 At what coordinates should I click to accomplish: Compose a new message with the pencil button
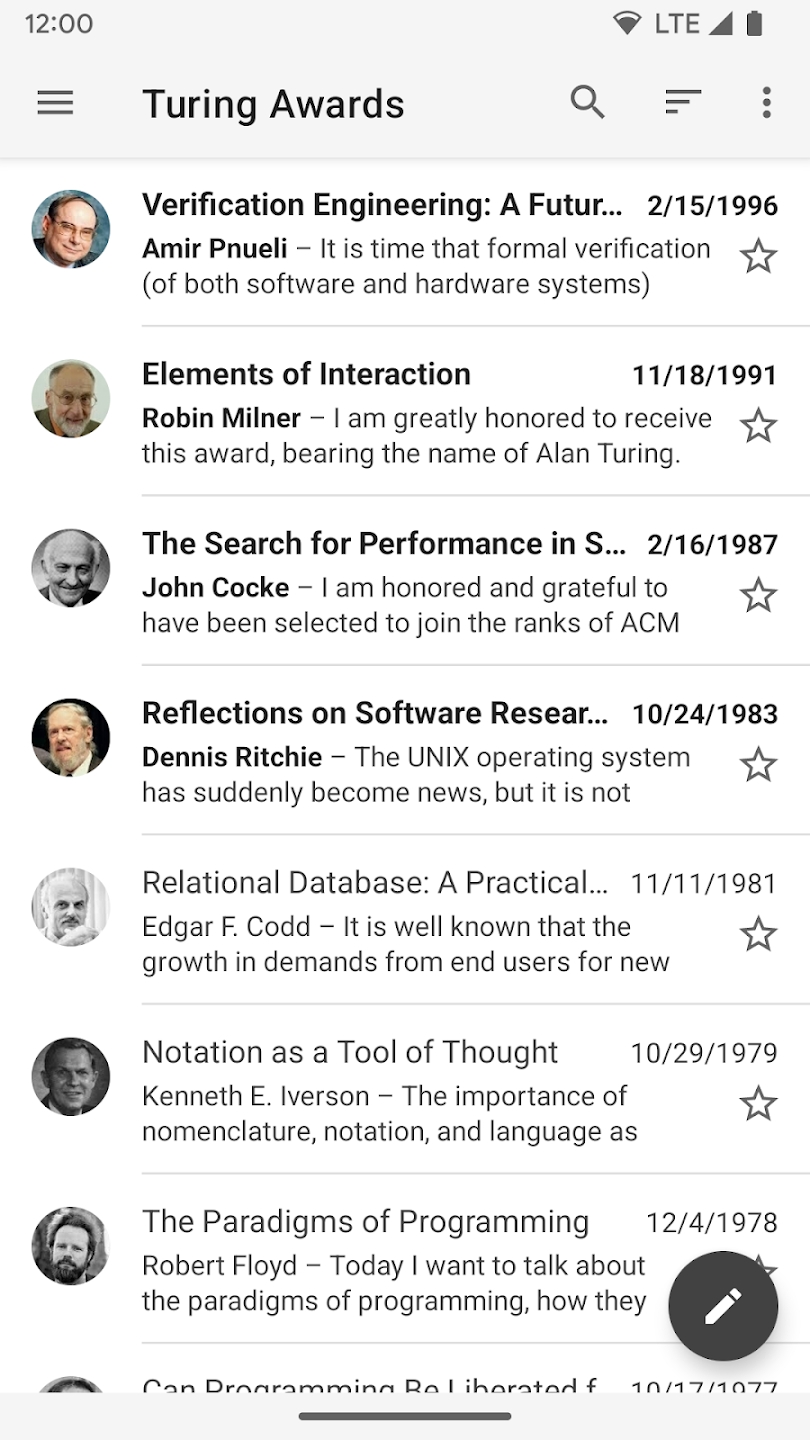723,1306
